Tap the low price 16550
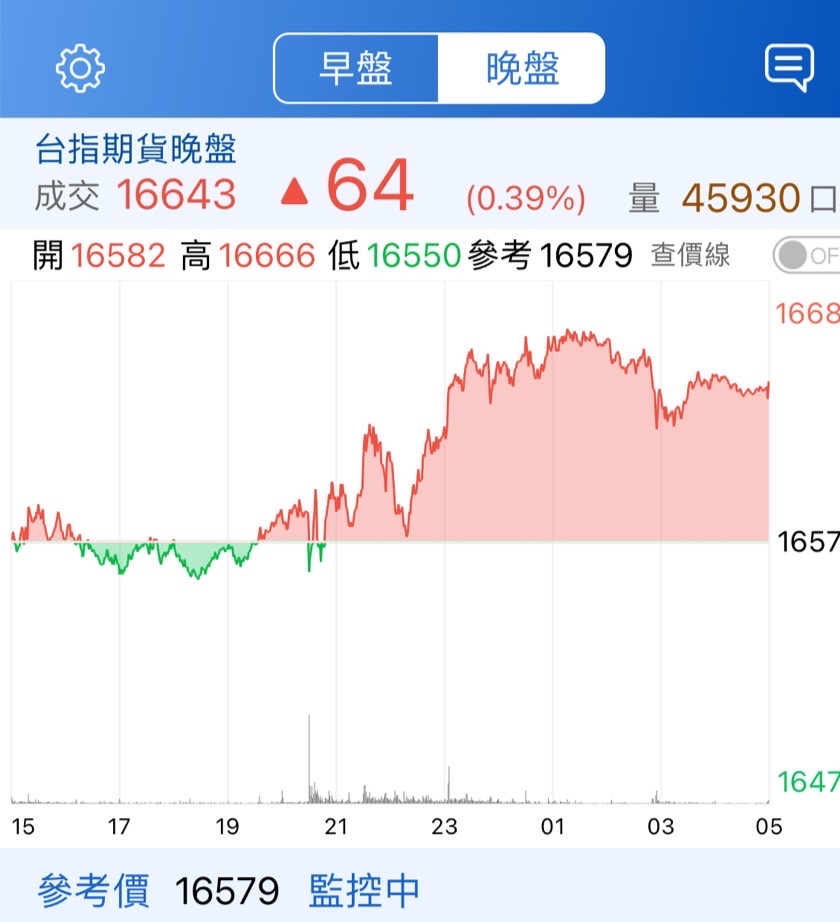The image size is (840, 922). pos(412,255)
